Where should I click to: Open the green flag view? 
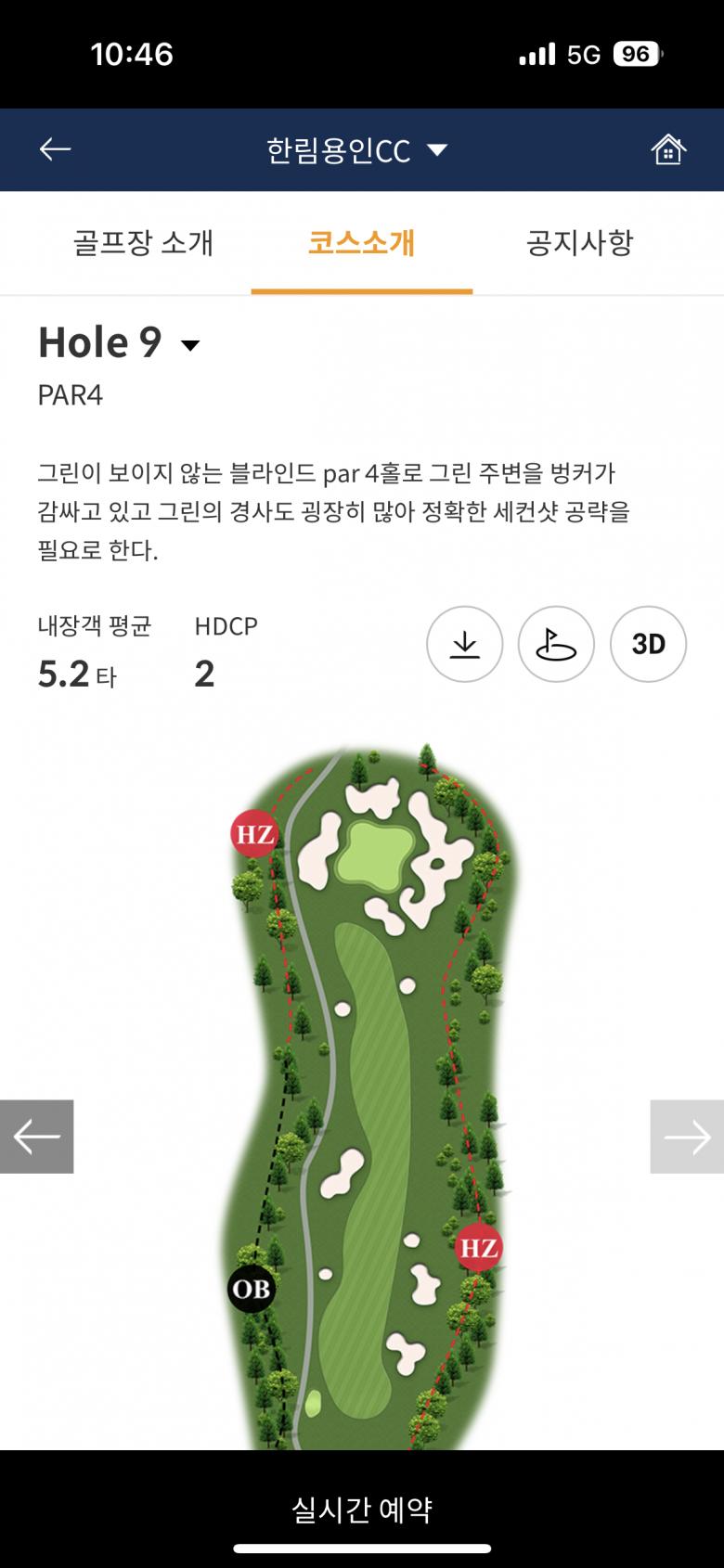point(555,644)
